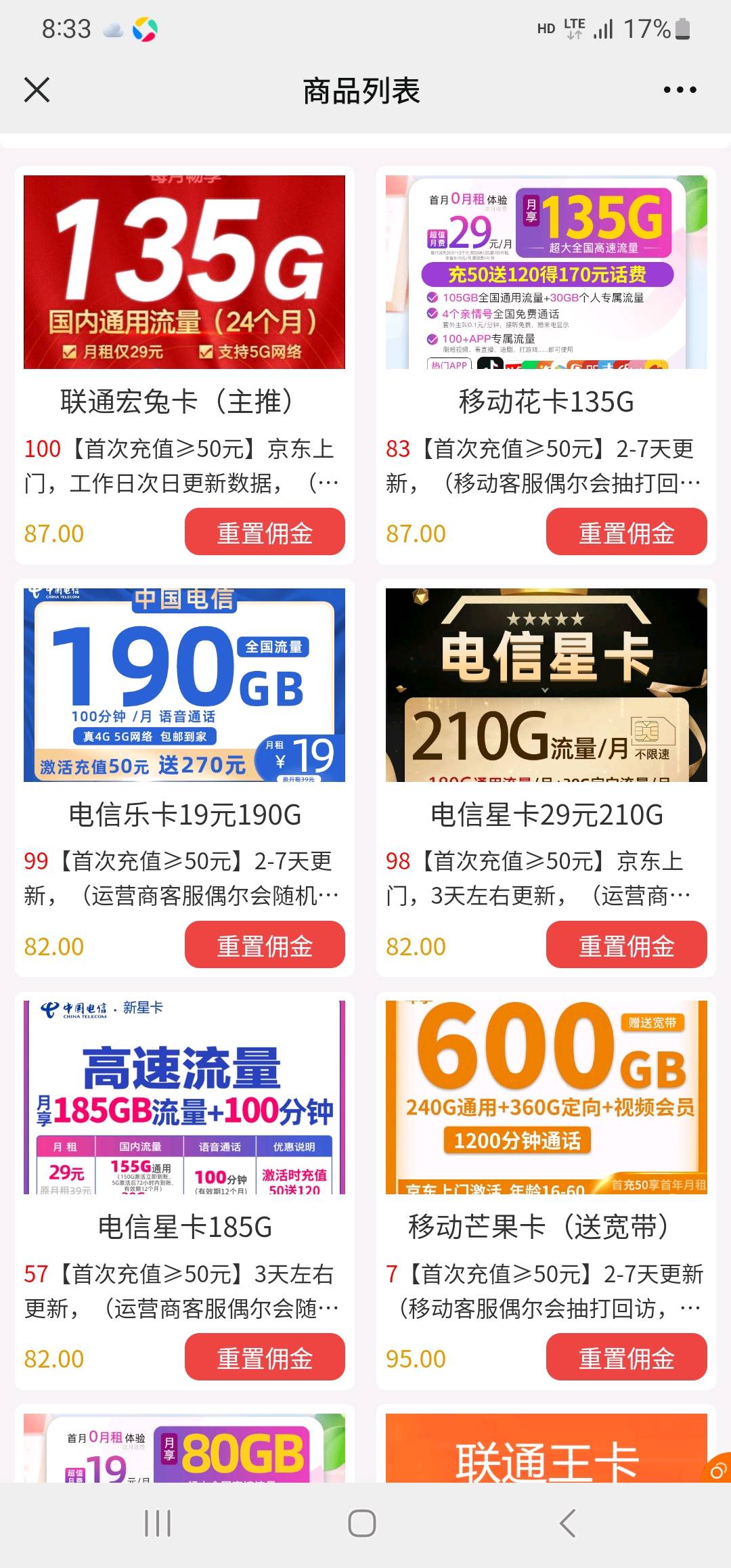Image resolution: width=731 pixels, height=1568 pixels.
Task: Tap 重置佣金 for 移动芒果卡（送宽带）
Action: coord(626,1357)
